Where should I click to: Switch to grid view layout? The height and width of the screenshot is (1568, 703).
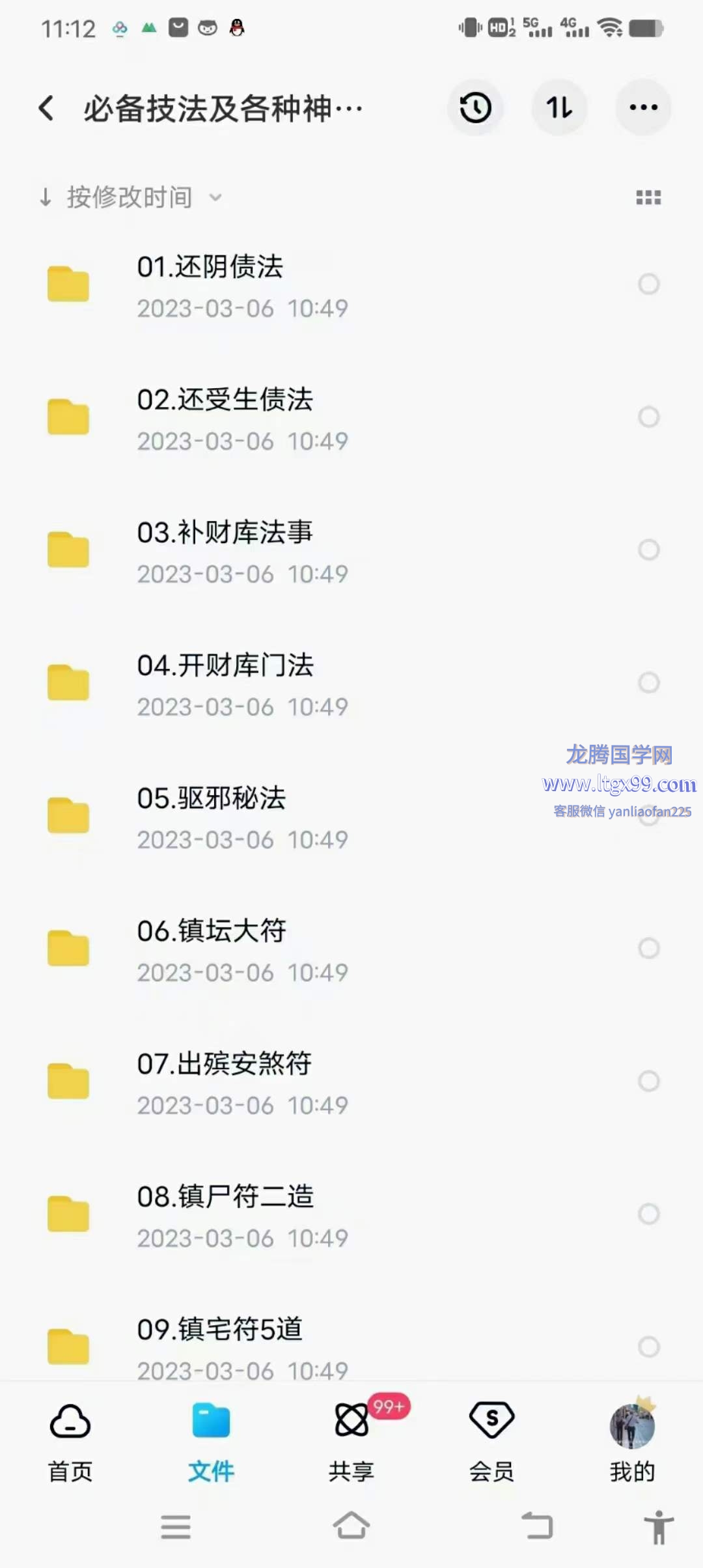point(648,197)
